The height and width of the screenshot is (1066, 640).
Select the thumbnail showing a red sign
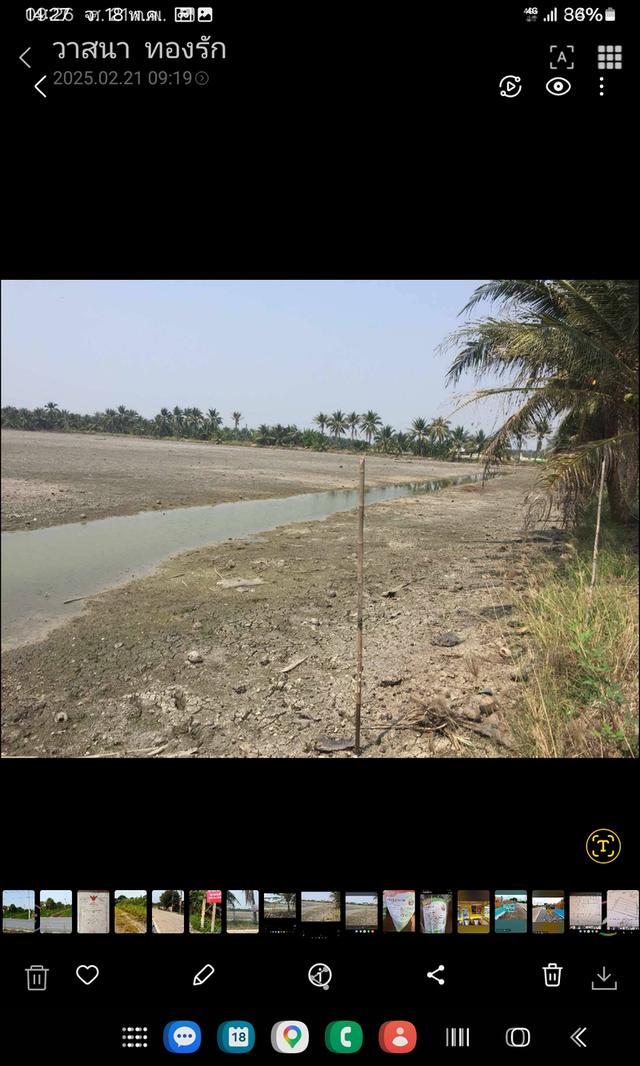point(205,911)
